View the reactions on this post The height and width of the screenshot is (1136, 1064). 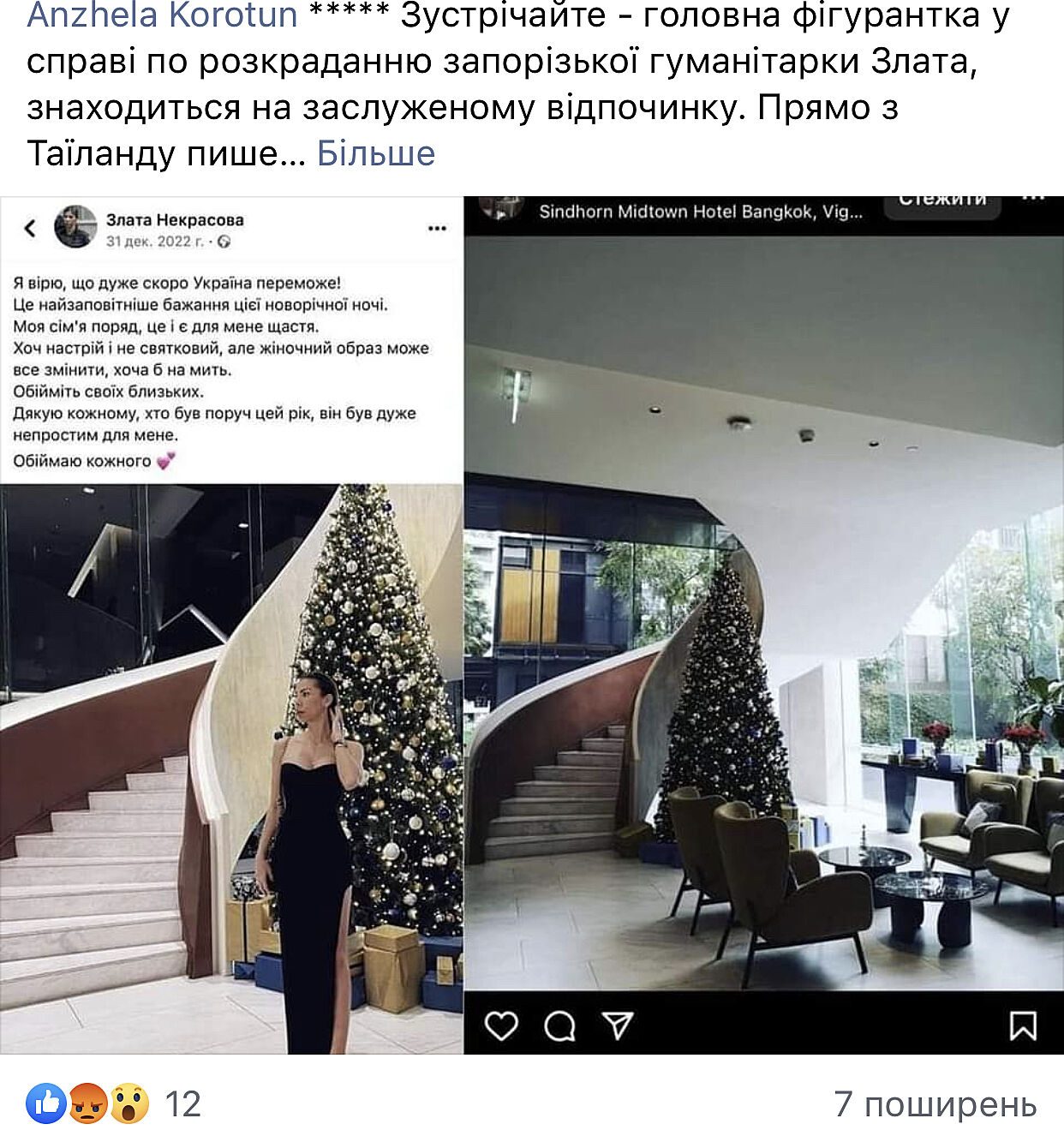pos(113,1103)
